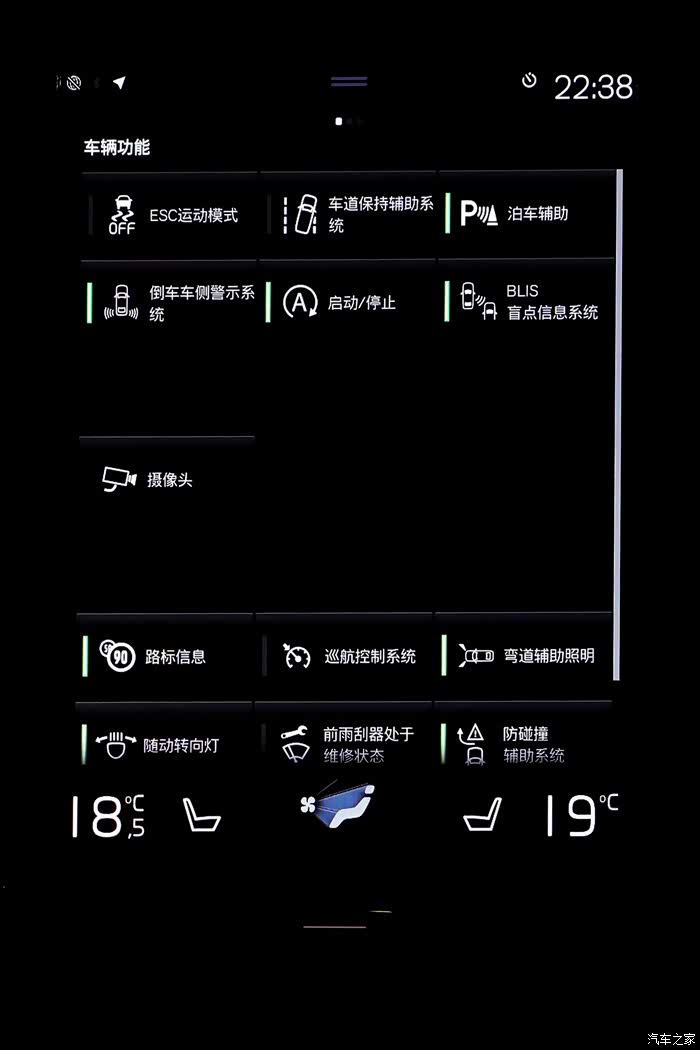Toggle 防碰撞辅助系统
The width and height of the screenshot is (700, 1050).
click(526, 745)
